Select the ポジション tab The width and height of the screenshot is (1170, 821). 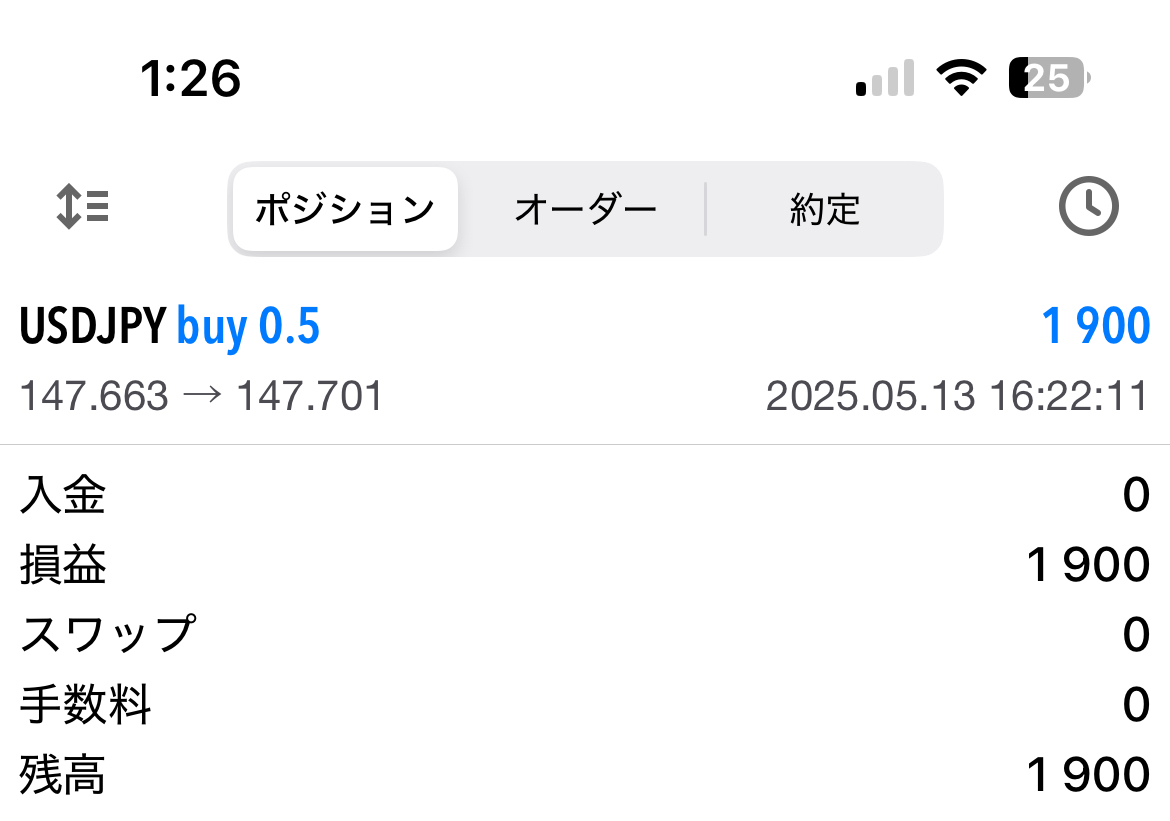tap(344, 209)
